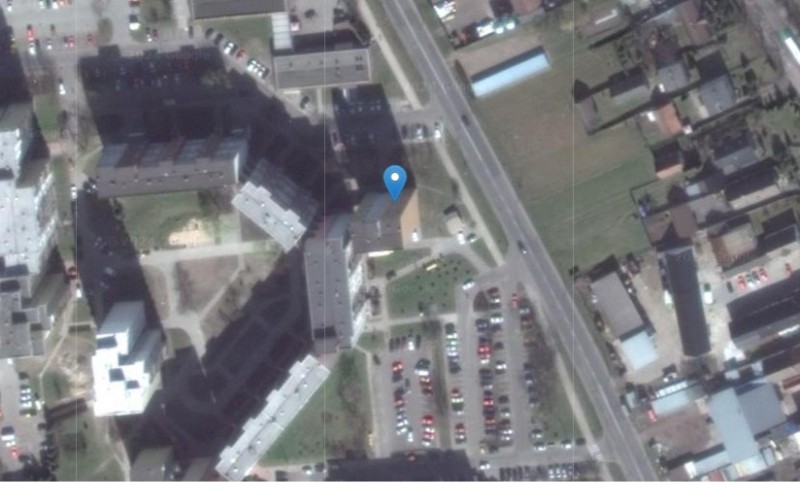Image resolution: width=800 pixels, height=500 pixels.
Task: Tap the blue location pin on the map
Action: coord(396,181)
